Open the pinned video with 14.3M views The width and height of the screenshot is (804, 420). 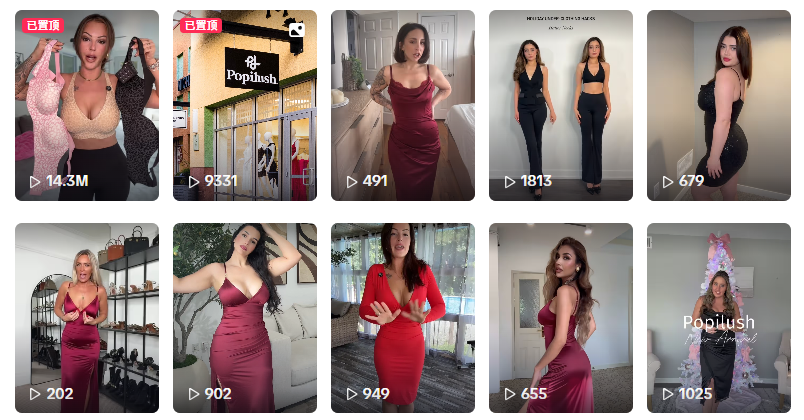coord(87,105)
